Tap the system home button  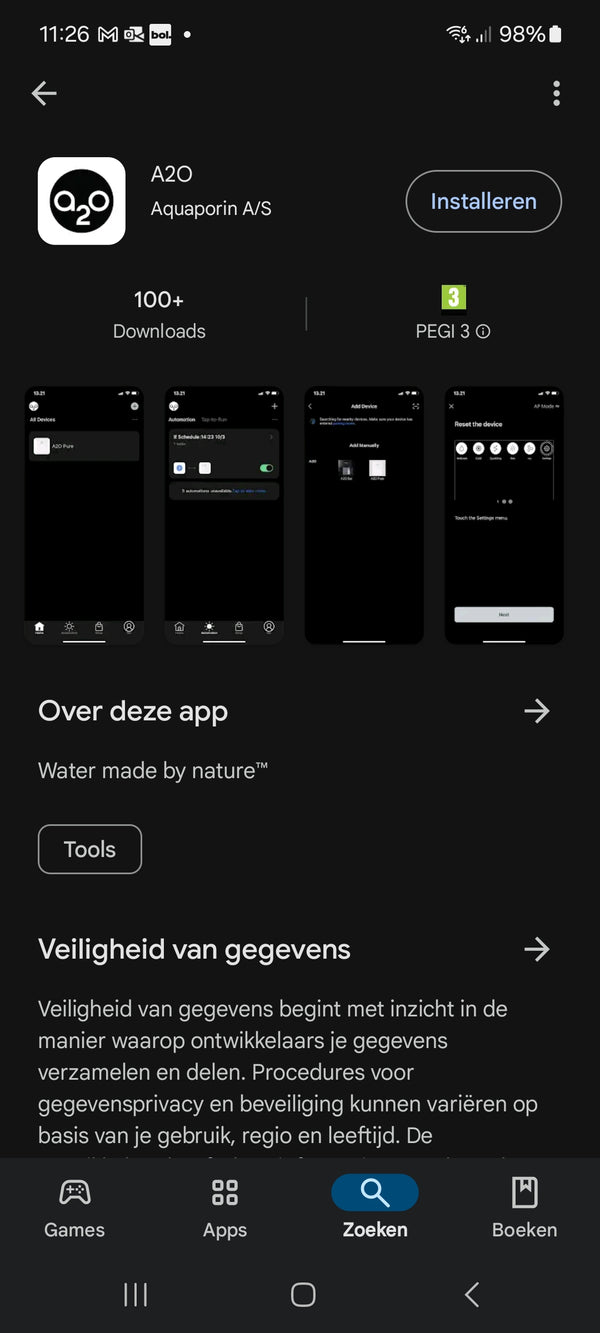coord(303,1295)
